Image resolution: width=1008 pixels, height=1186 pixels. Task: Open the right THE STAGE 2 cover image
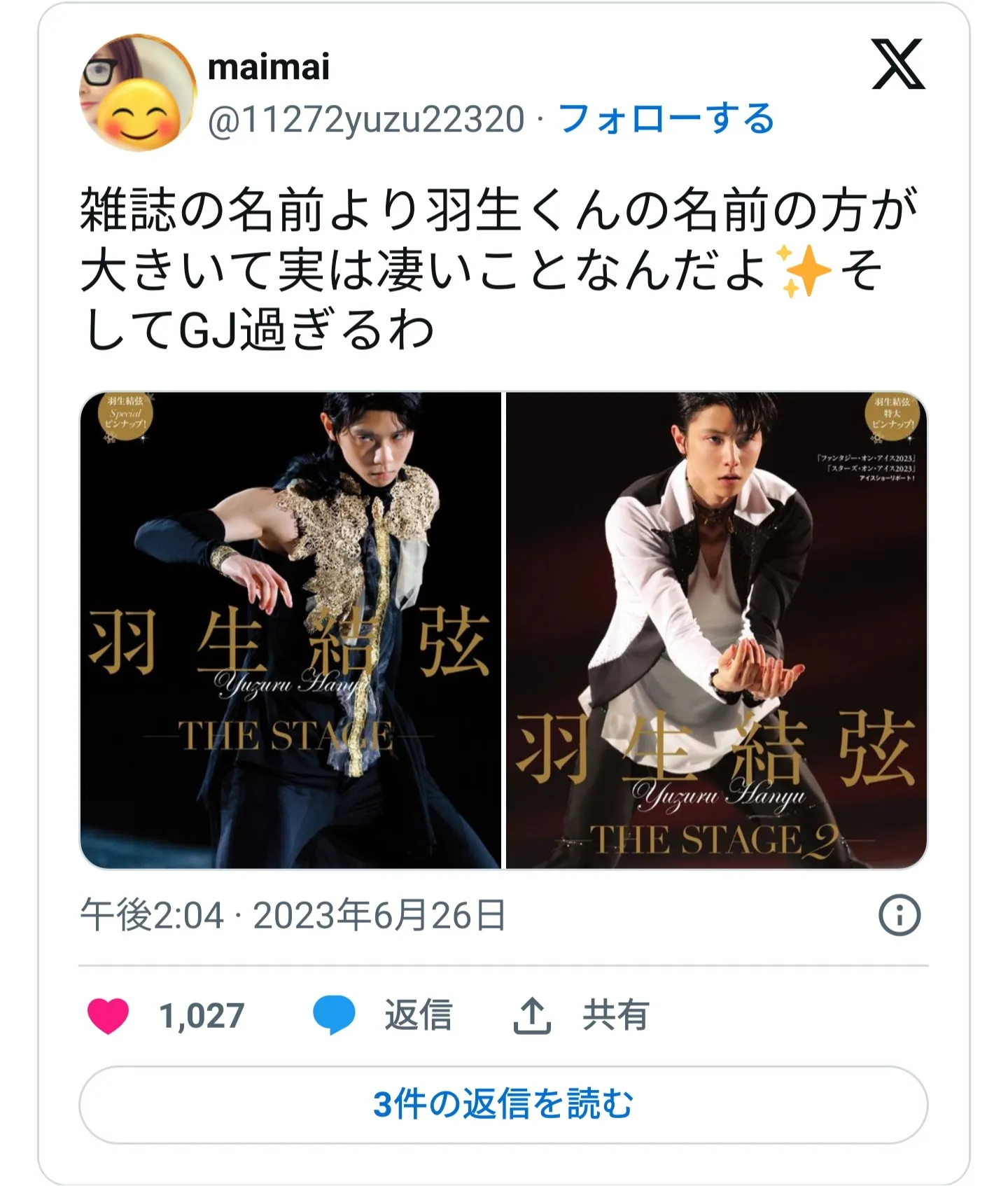coord(716,630)
